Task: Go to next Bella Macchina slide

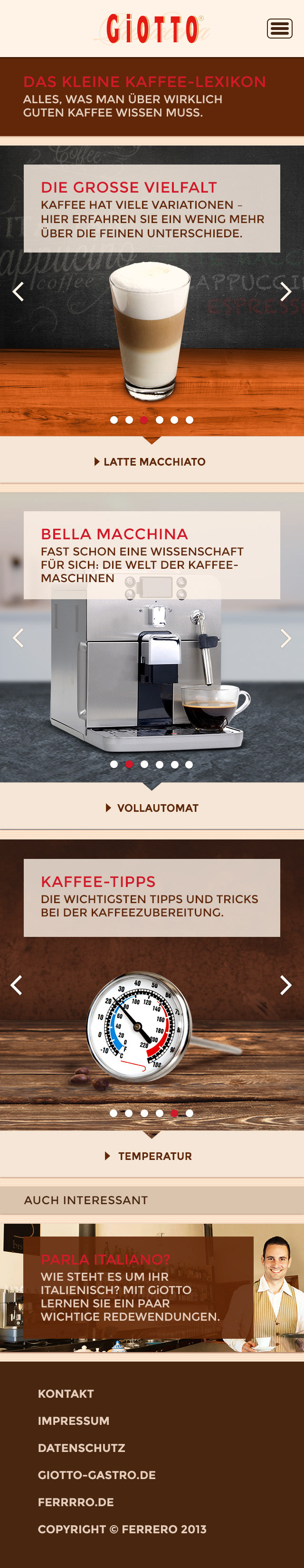Action: coord(285,638)
